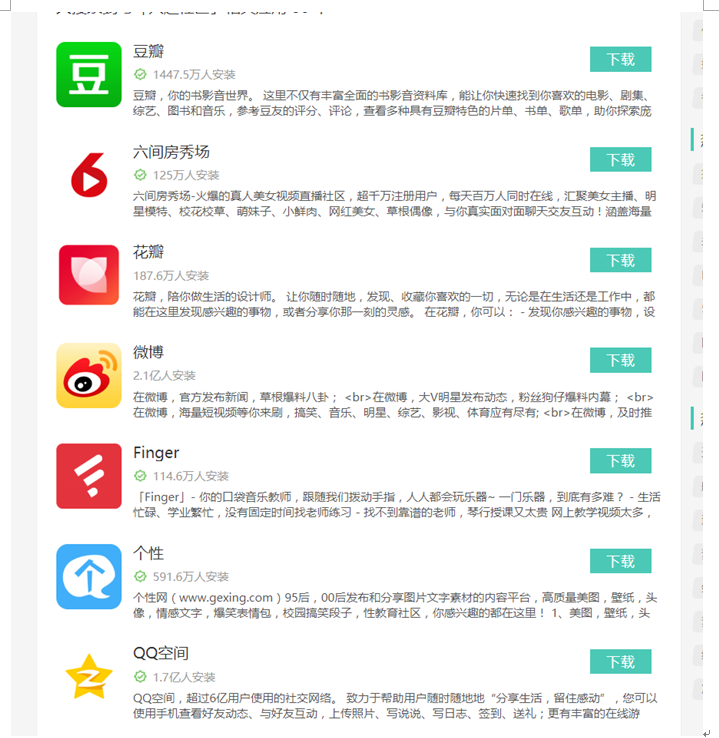Open the 六间房秀场 app page
The width and height of the screenshot is (719, 738).
[171, 152]
